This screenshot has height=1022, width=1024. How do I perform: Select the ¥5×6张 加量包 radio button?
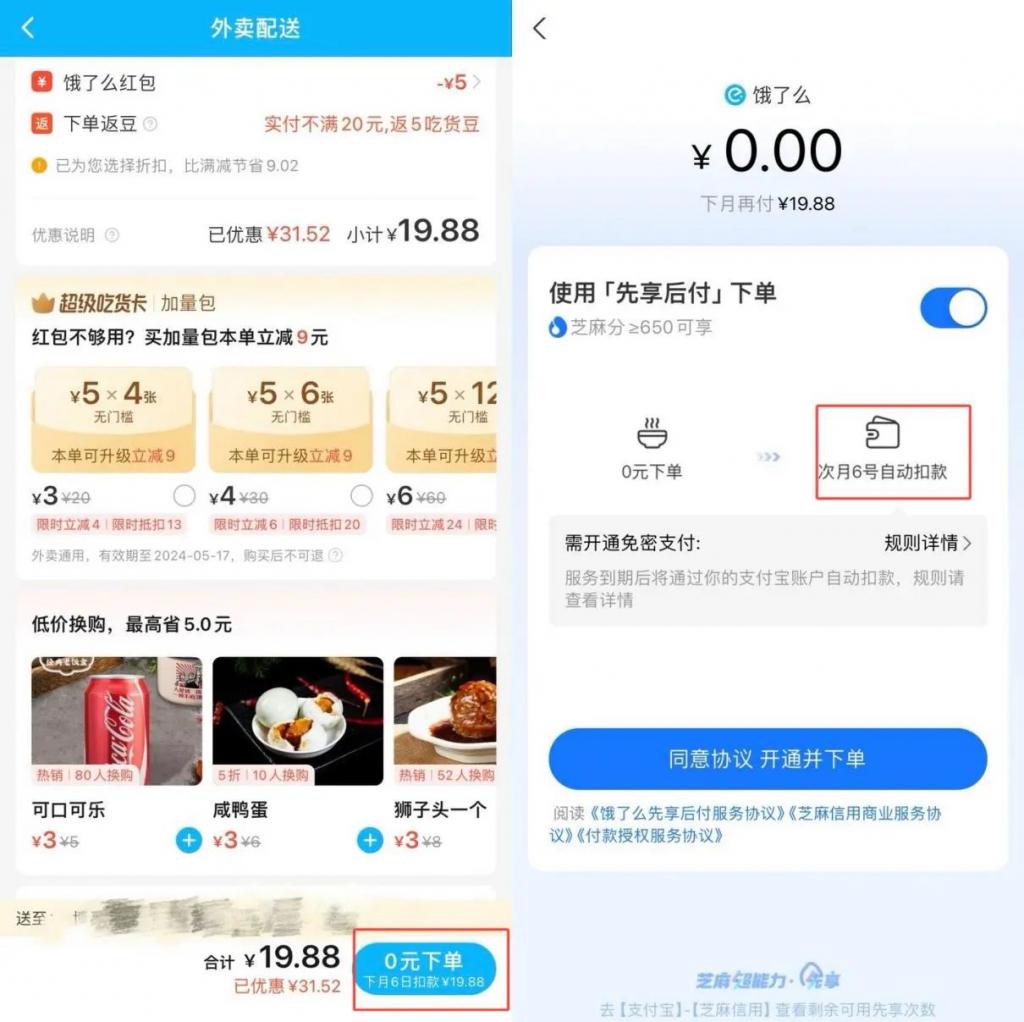pyautogui.click(x=362, y=496)
